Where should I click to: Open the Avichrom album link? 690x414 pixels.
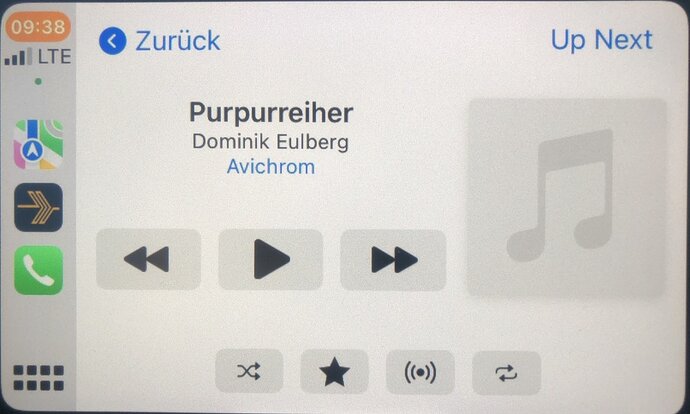click(270, 166)
